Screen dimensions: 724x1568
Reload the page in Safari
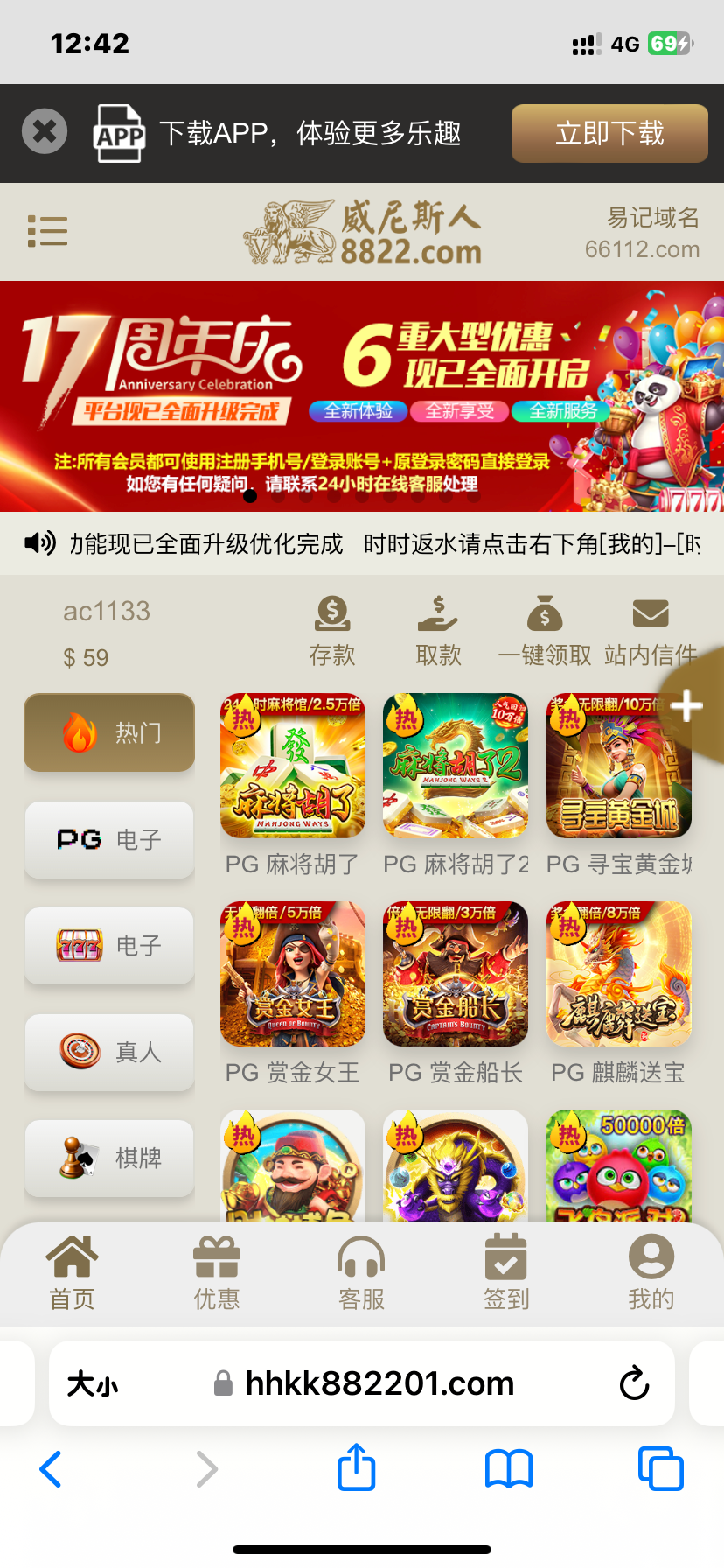[x=634, y=1383]
